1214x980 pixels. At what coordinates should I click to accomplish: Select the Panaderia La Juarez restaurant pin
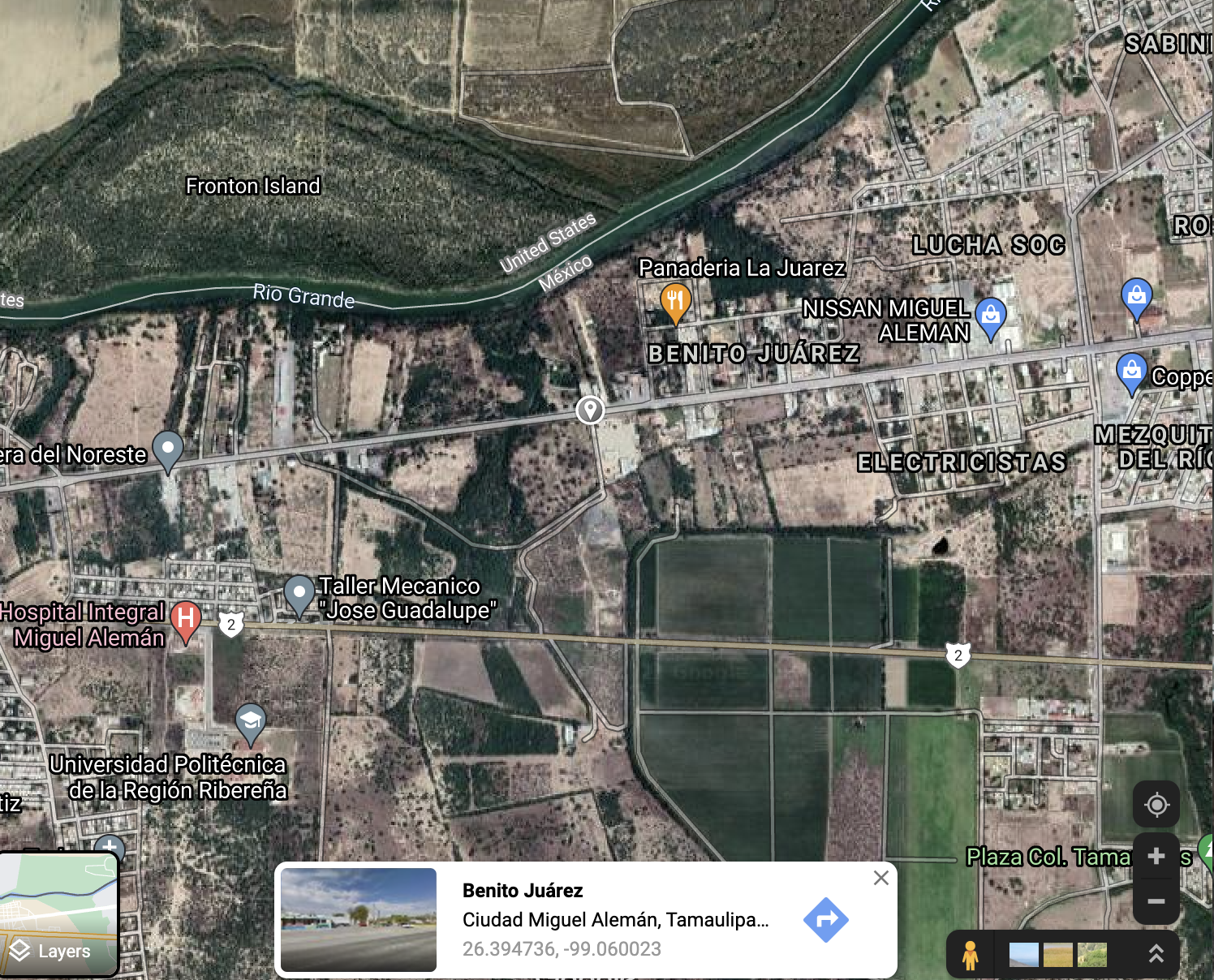(675, 301)
